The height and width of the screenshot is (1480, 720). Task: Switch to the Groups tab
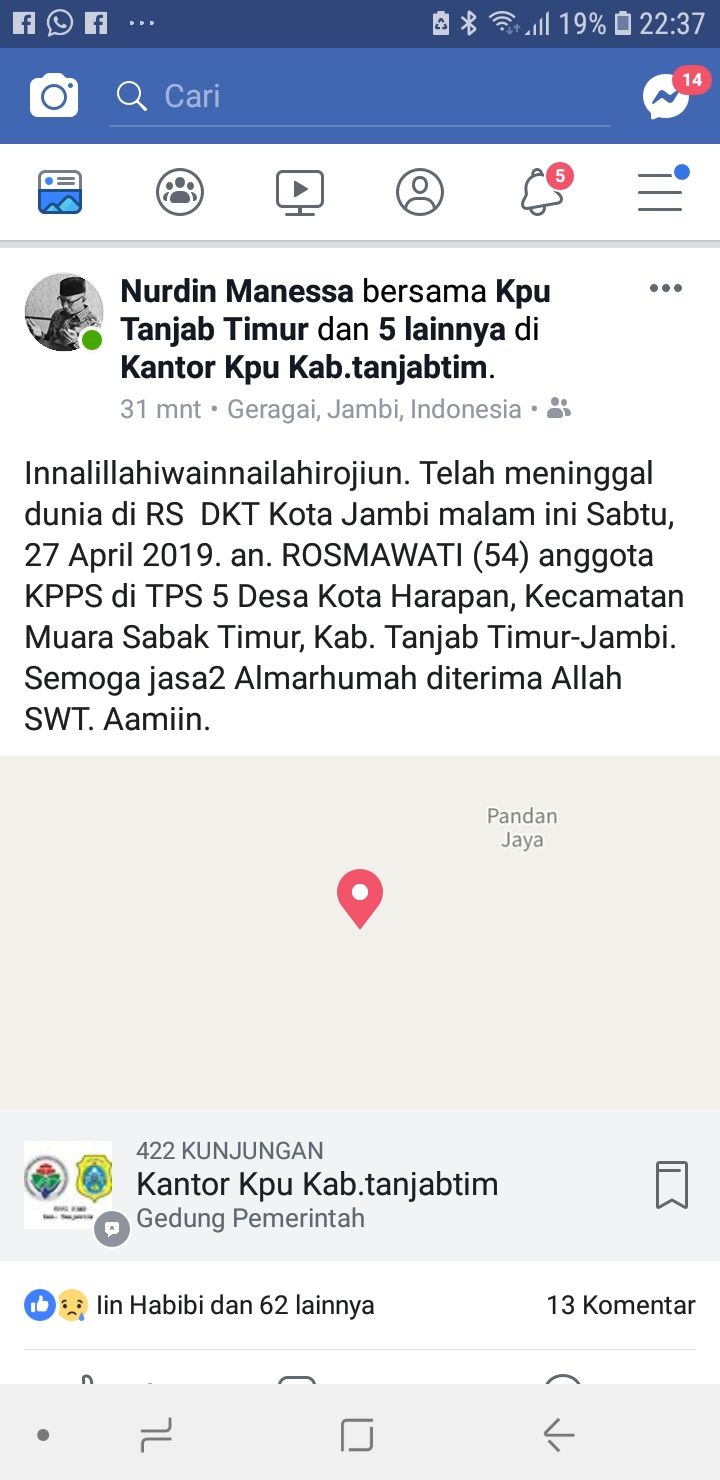coord(180,191)
